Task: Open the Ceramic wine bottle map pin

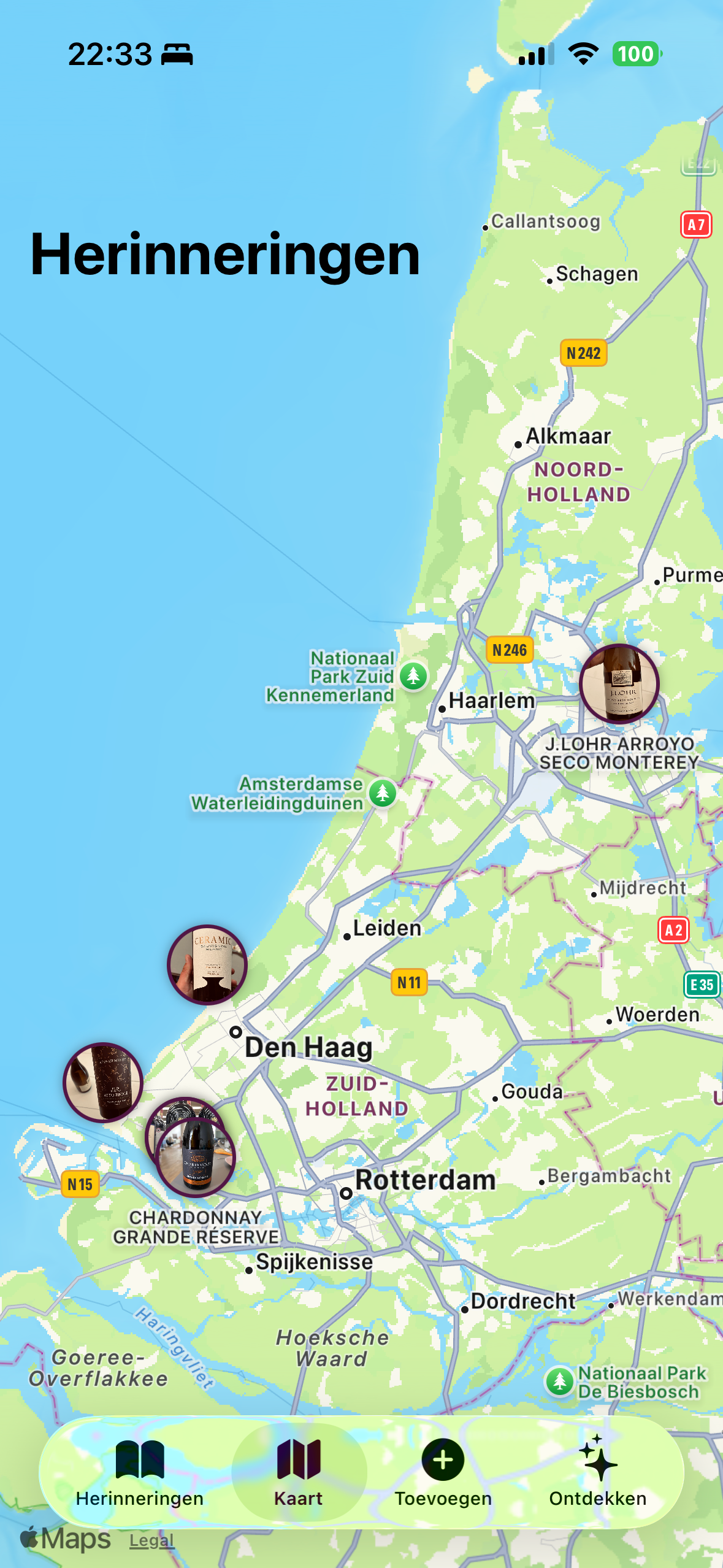Action: point(207,964)
